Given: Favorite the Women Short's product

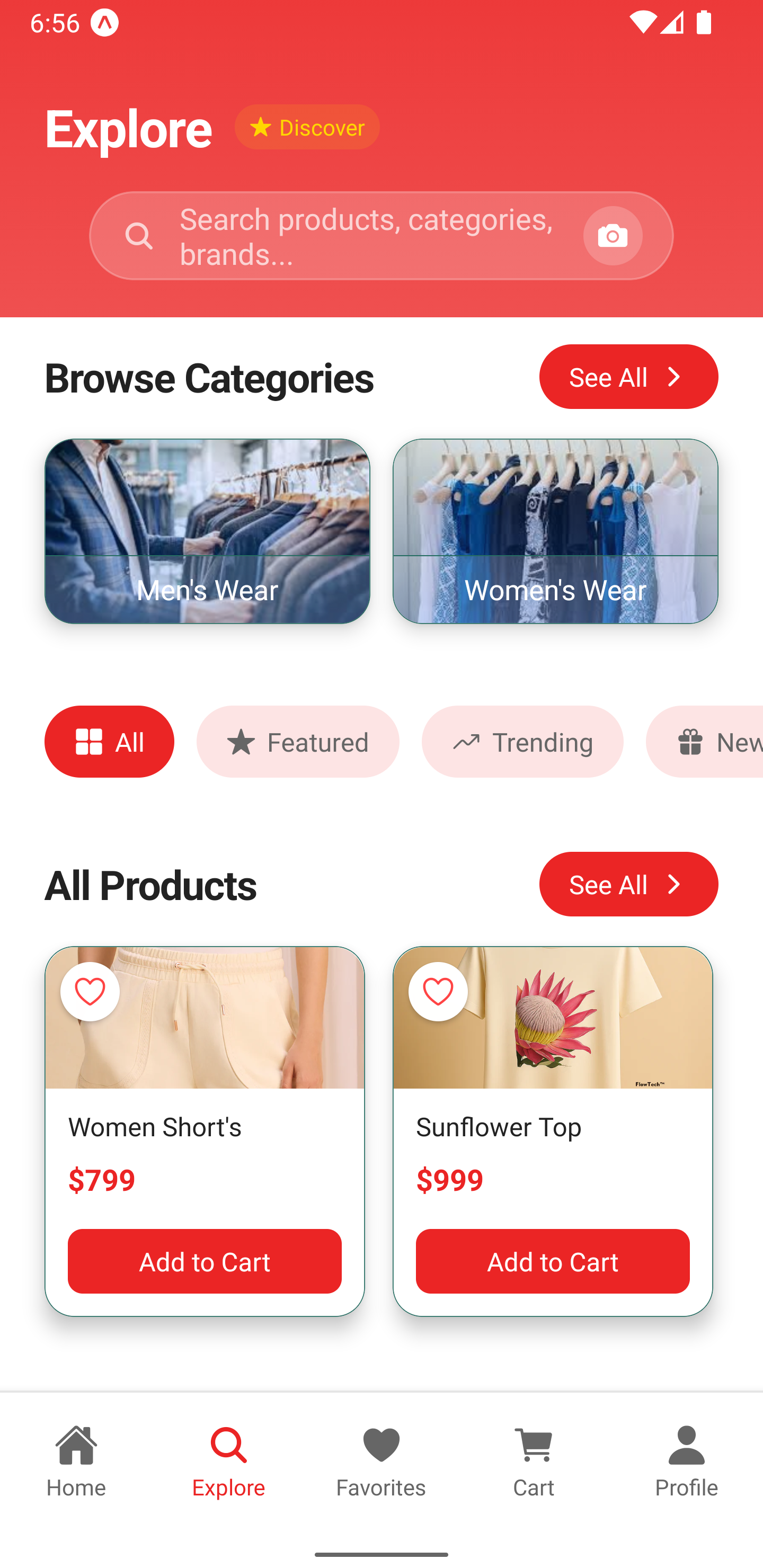Looking at the screenshot, I should [x=90, y=991].
